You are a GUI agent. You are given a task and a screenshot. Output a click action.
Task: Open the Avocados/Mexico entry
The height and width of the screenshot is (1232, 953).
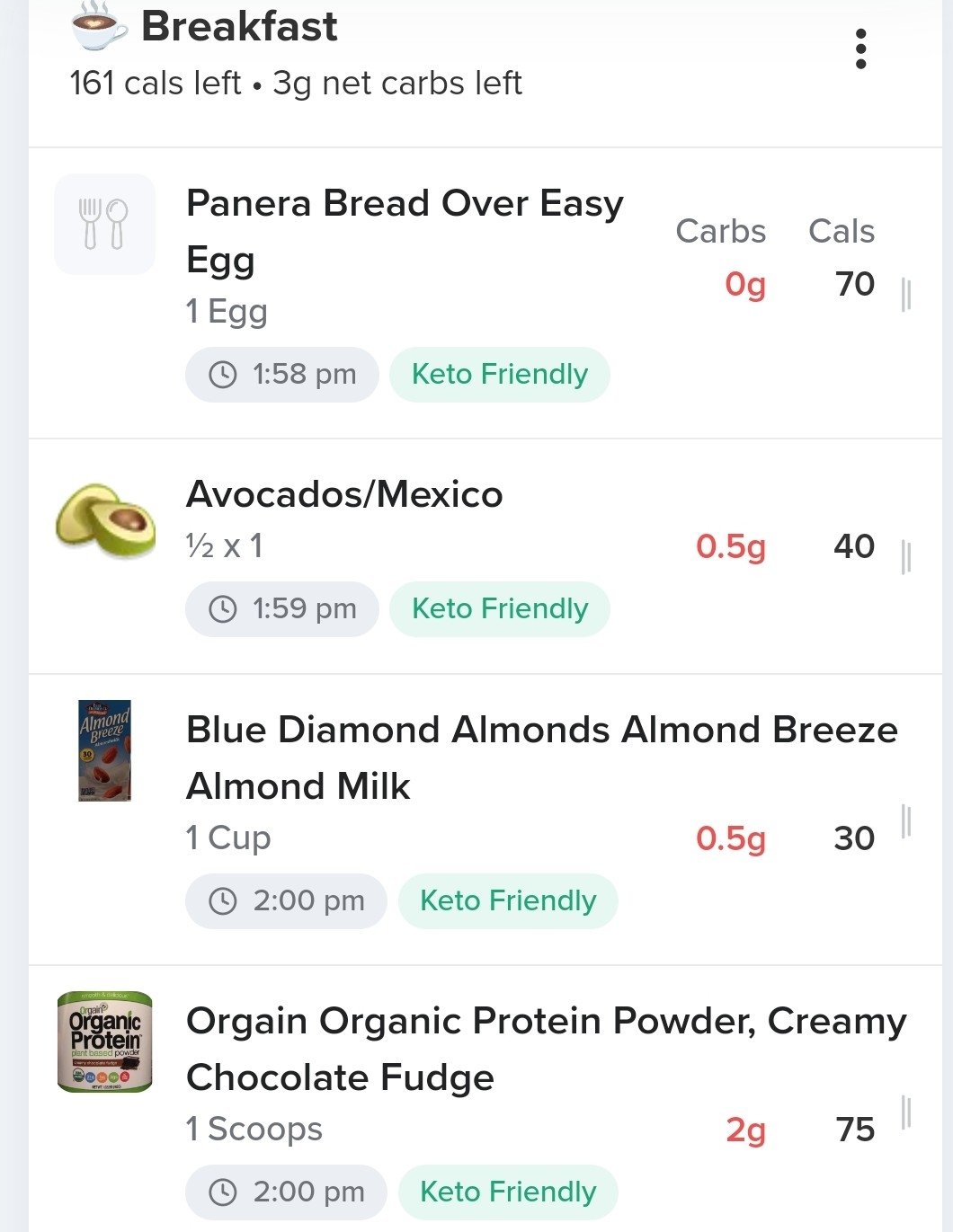(x=344, y=495)
